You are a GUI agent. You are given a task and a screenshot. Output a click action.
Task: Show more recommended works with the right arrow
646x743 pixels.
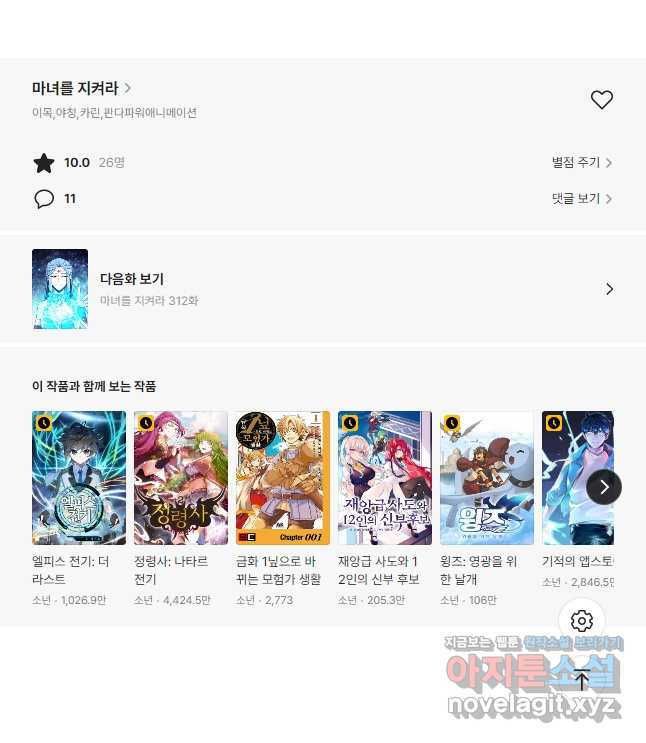click(x=603, y=487)
